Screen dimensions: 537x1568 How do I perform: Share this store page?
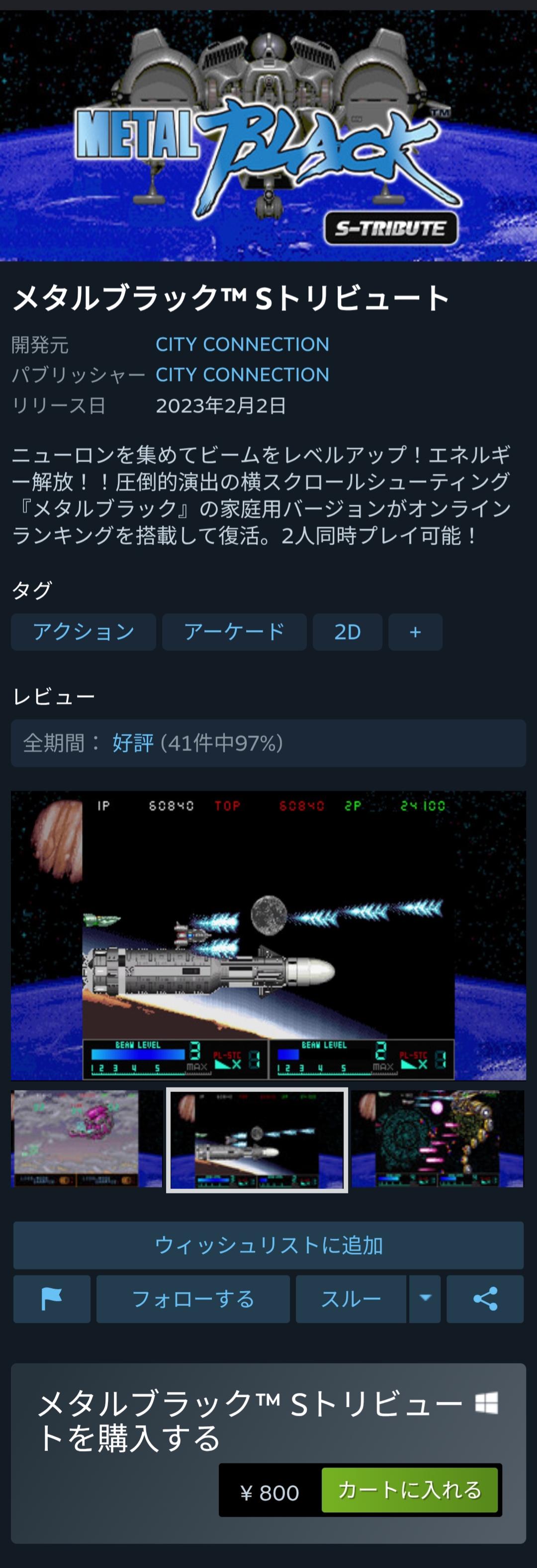(x=485, y=1299)
